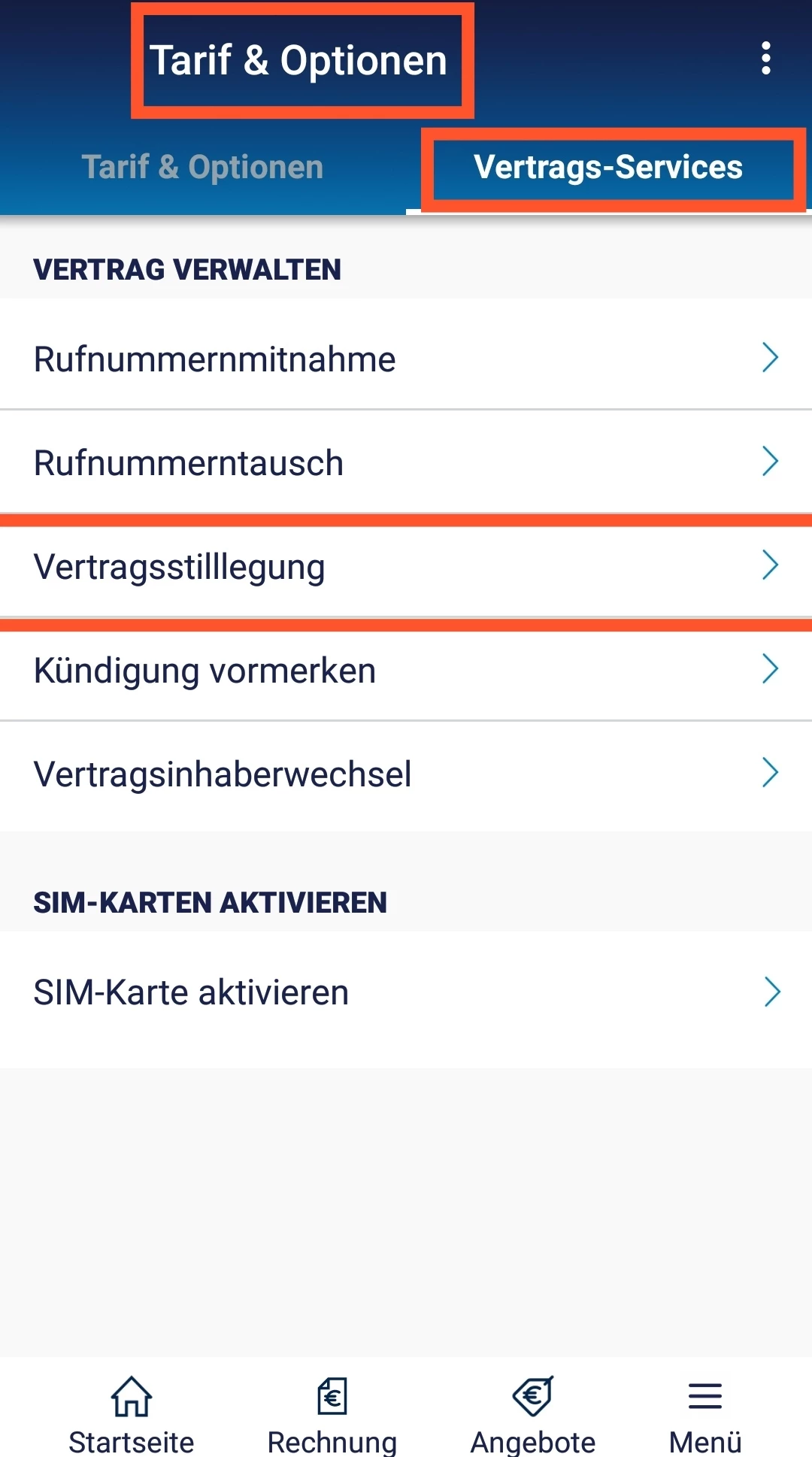
Task: Open the Menü tab
Action: [704, 1413]
